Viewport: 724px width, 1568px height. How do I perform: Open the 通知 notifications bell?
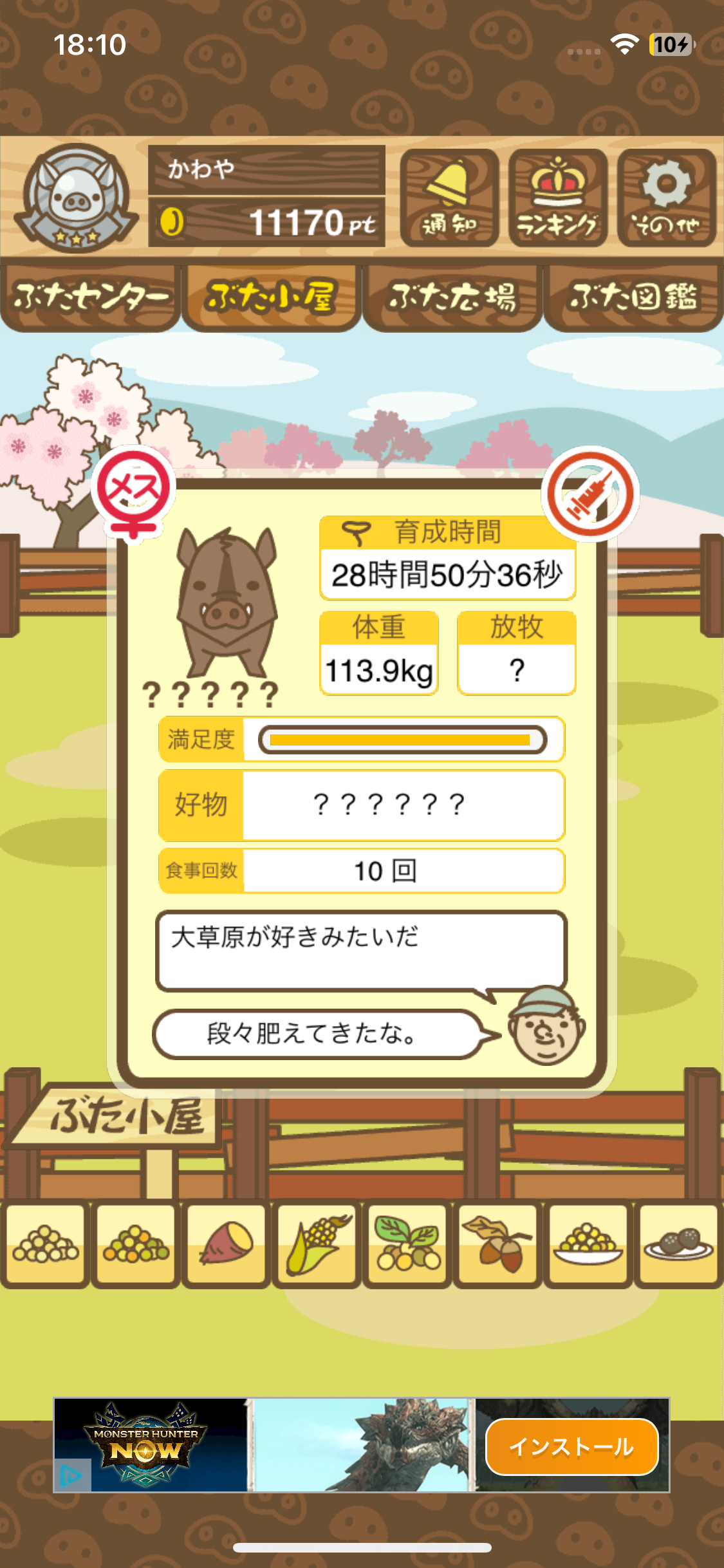[x=449, y=198]
